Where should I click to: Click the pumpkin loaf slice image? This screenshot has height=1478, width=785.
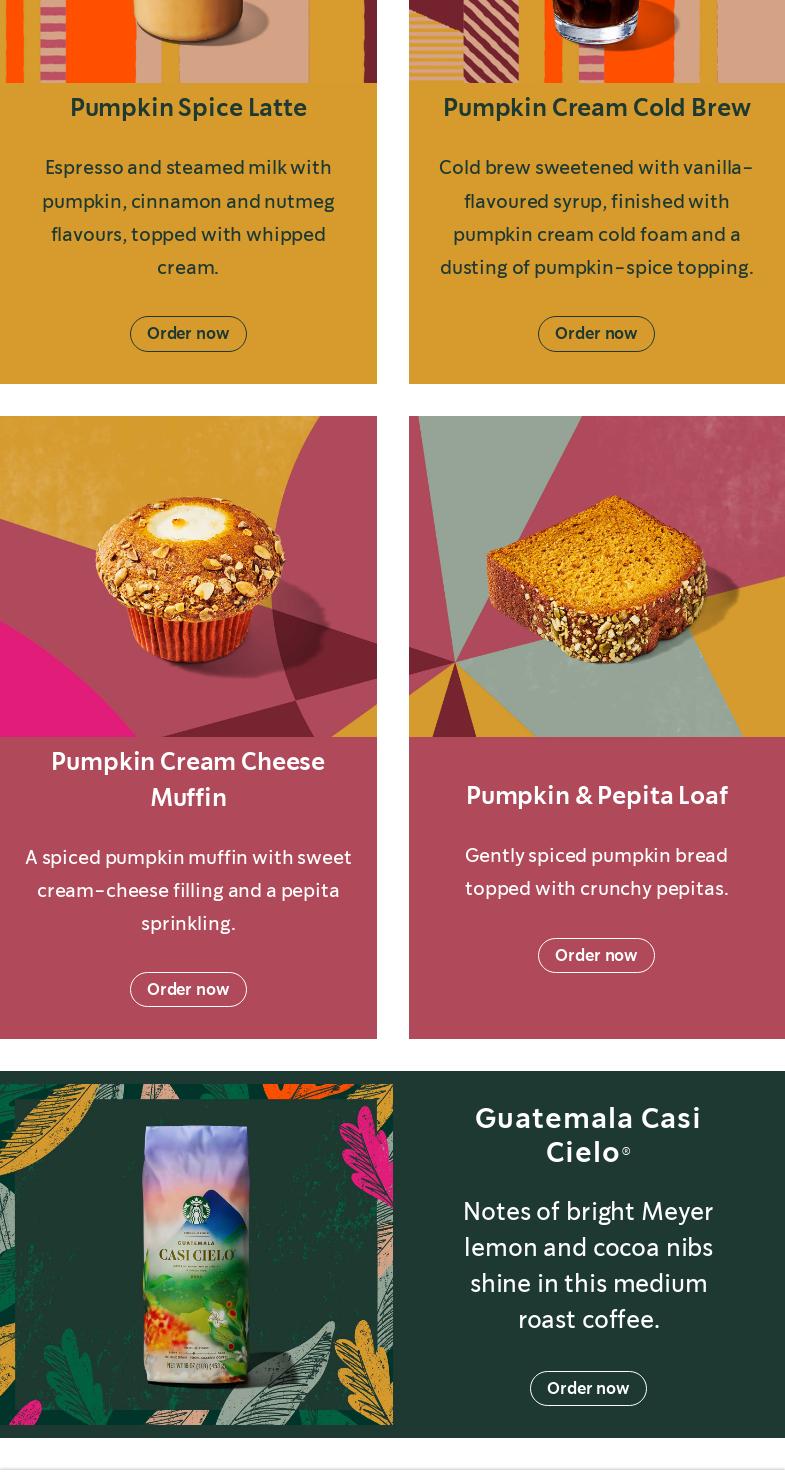point(596,576)
